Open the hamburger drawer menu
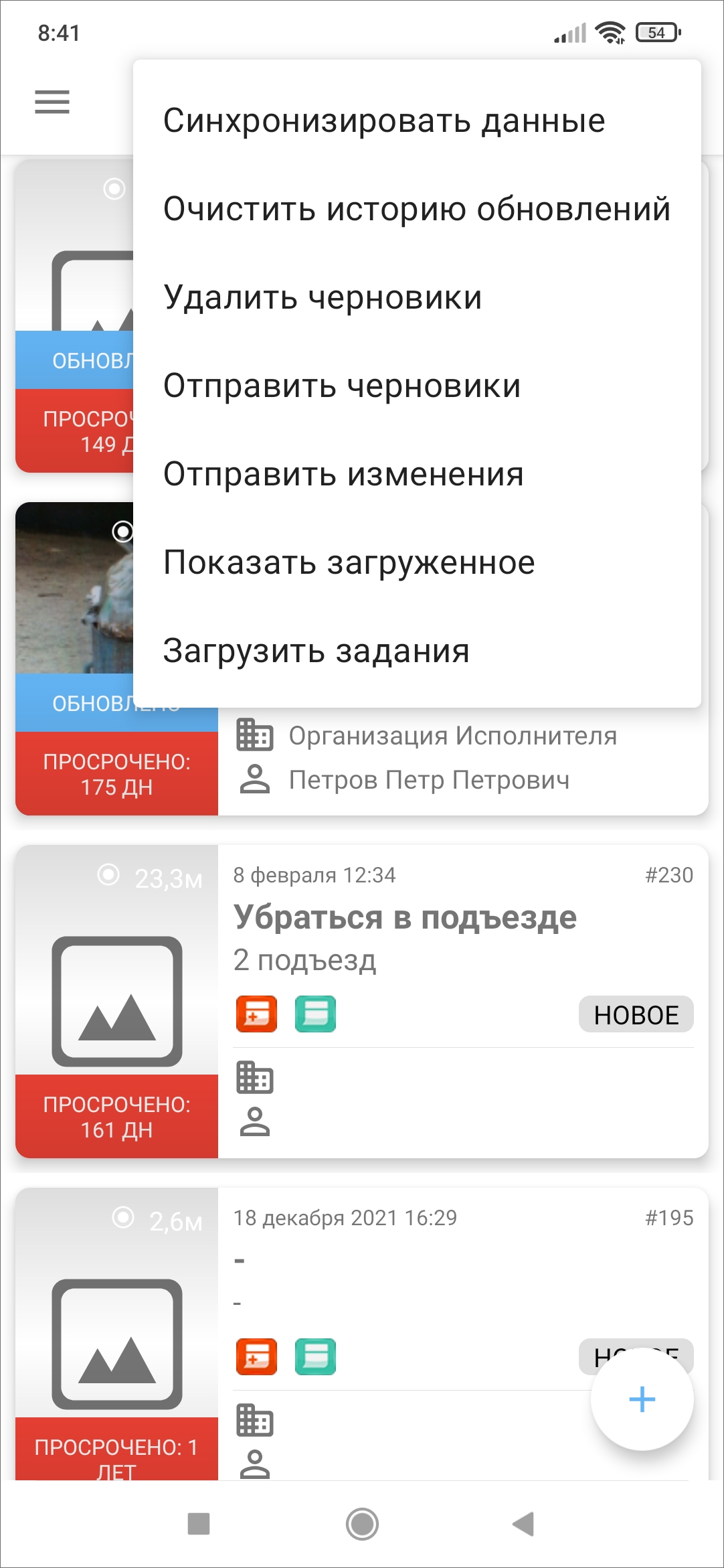Image resolution: width=724 pixels, height=1568 pixels. coord(52,102)
